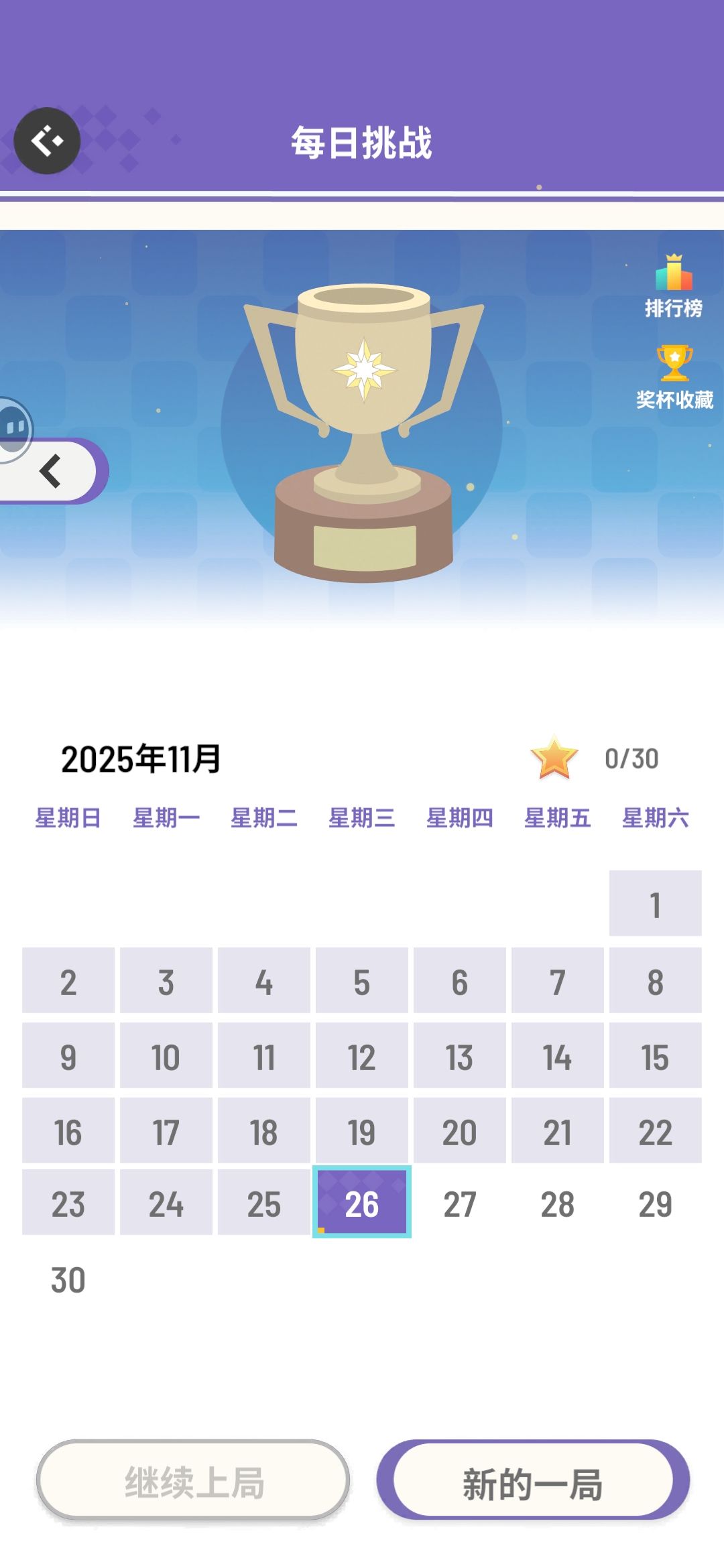
Task: Choose day 10 challenge
Action: click(x=166, y=1055)
